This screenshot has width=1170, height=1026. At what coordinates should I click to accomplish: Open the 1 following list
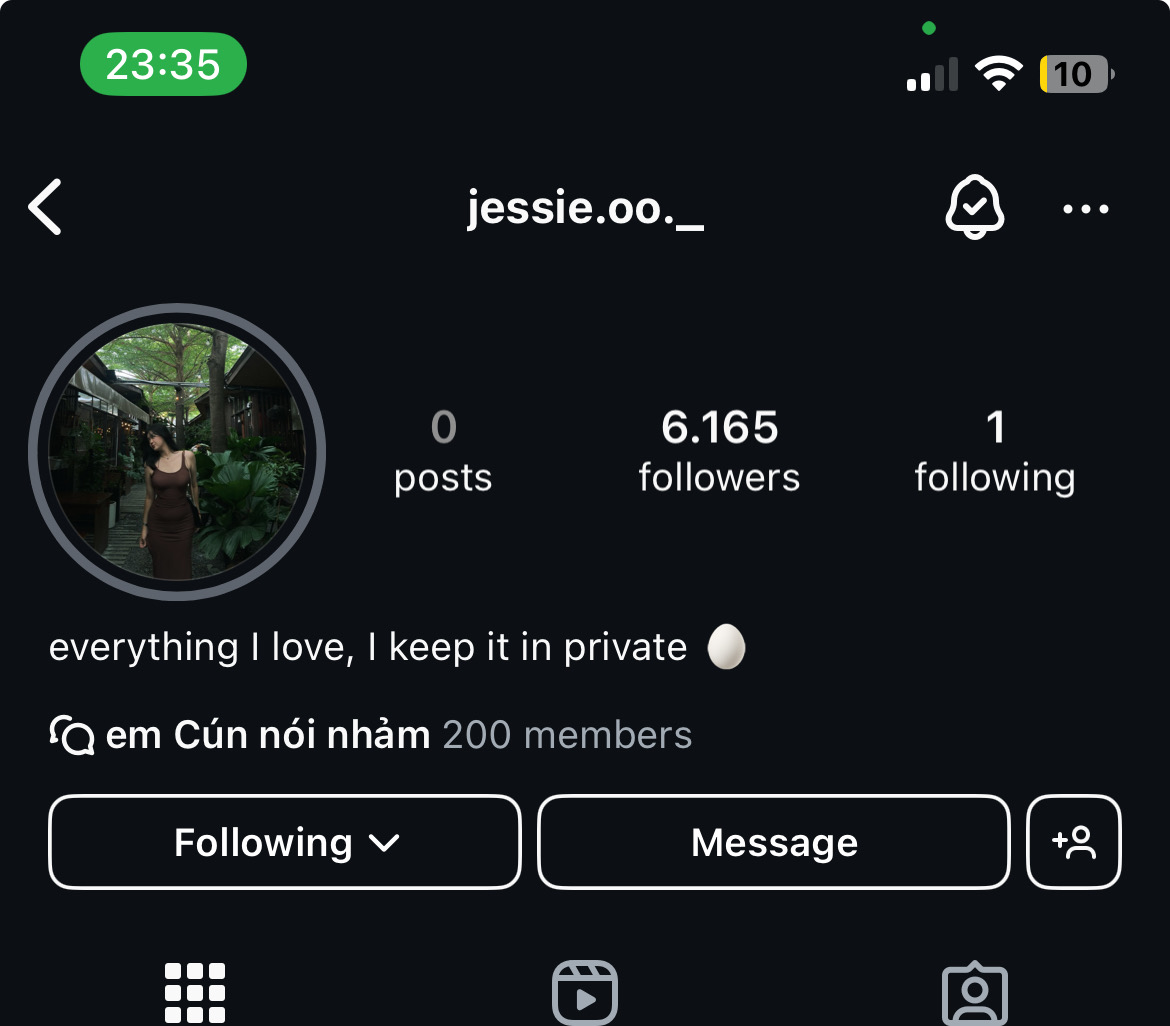pyautogui.click(x=994, y=452)
